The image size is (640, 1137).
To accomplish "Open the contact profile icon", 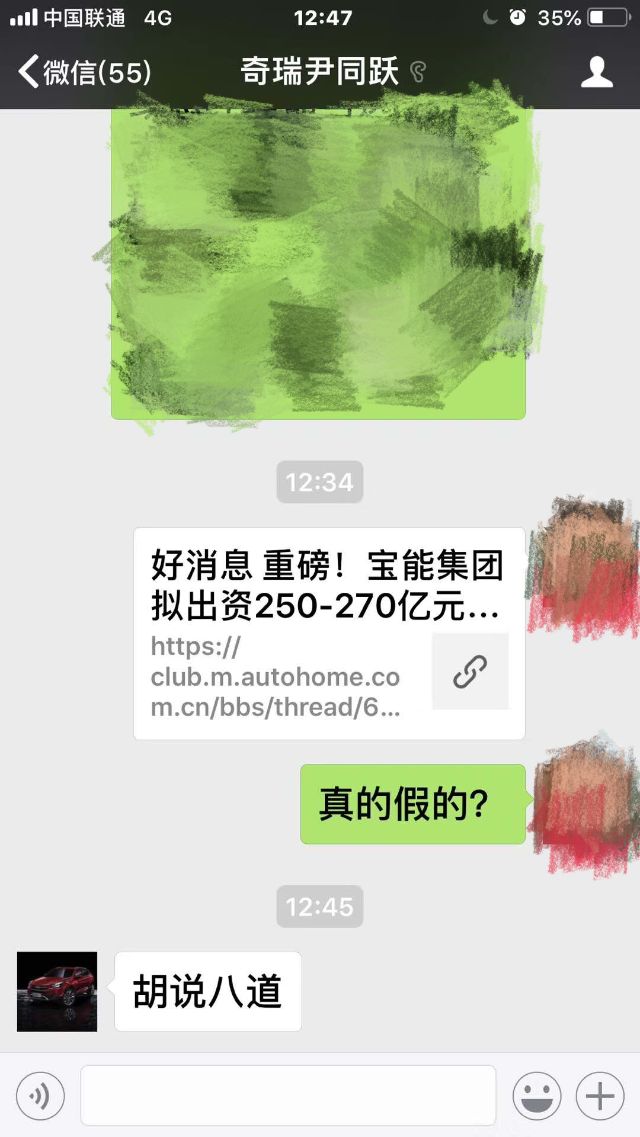I will pyautogui.click(x=597, y=72).
